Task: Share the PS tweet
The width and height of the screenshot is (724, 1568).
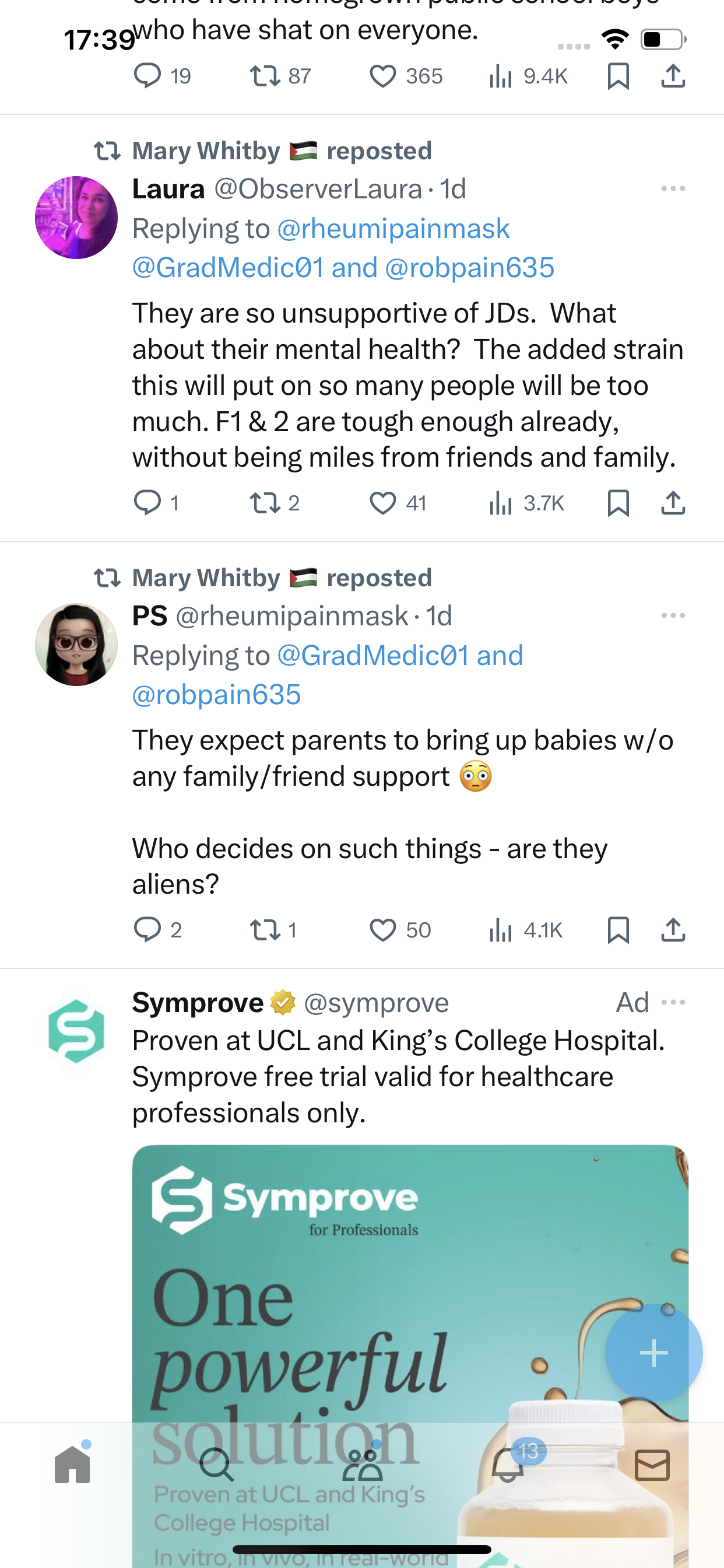Action: point(673,930)
